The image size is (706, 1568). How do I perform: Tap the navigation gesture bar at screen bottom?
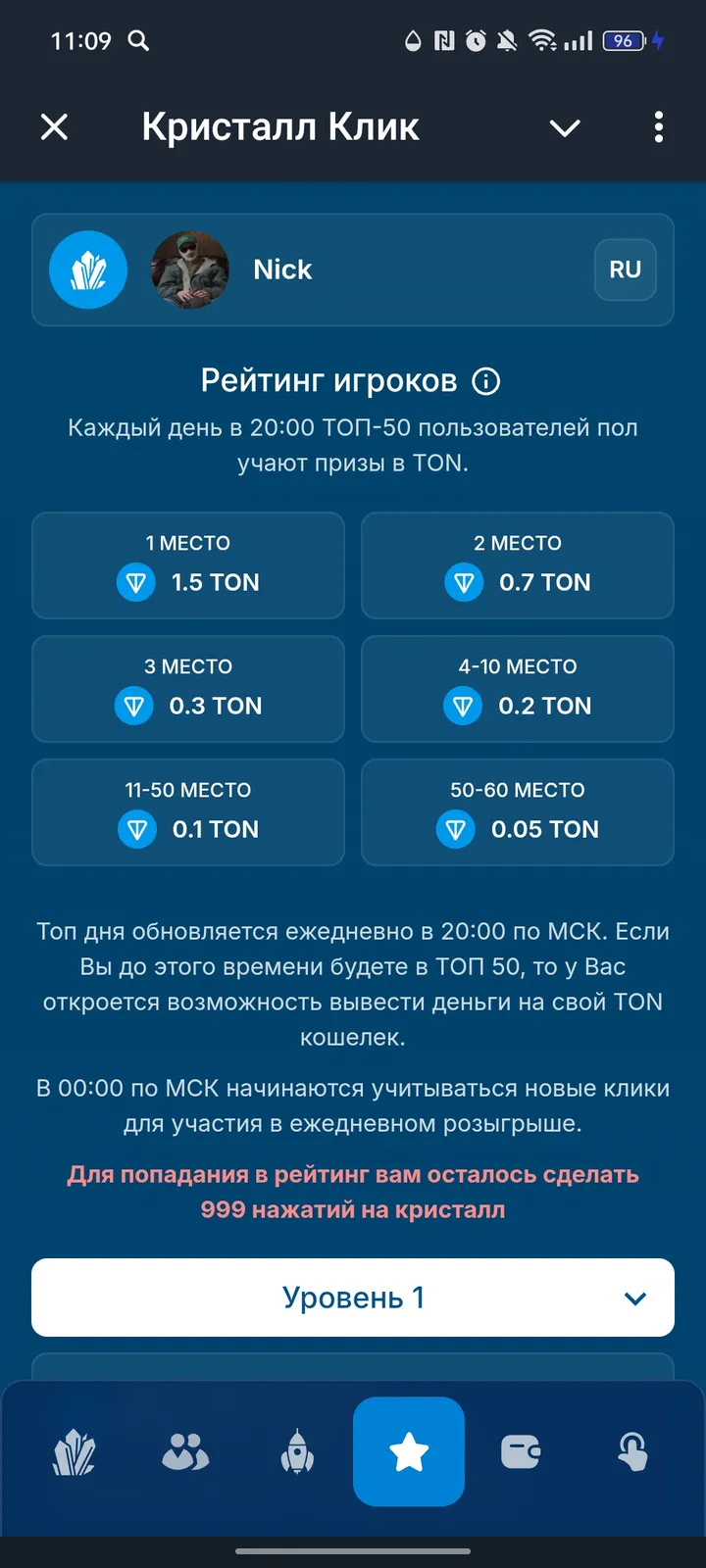(352, 1551)
